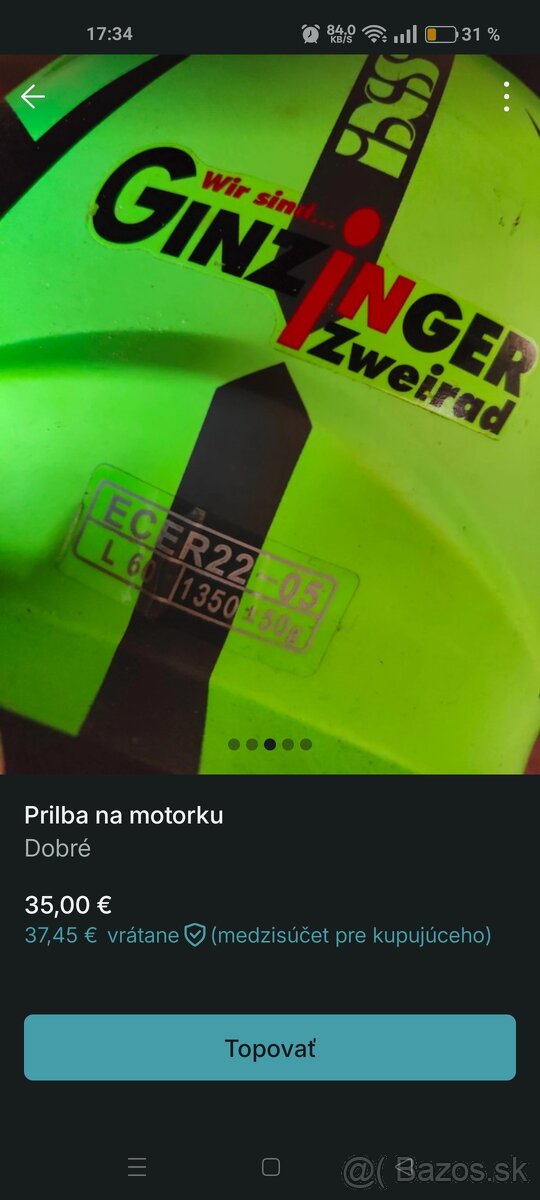This screenshot has height=1200, width=540.
Task: Go back using the top-left arrow
Action: 33,96
